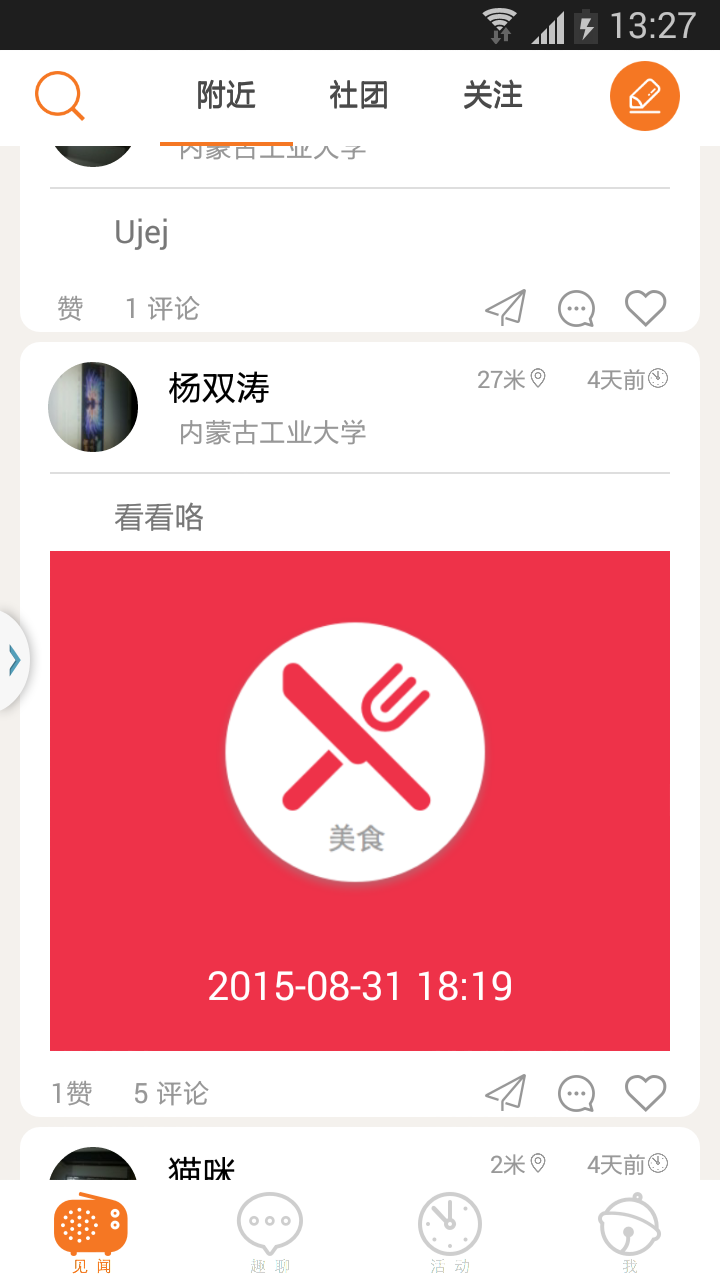Like 杨双涛's 看看咯 post
Image resolution: width=720 pixels, height=1280 pixels.
[x=645, y=1093]
